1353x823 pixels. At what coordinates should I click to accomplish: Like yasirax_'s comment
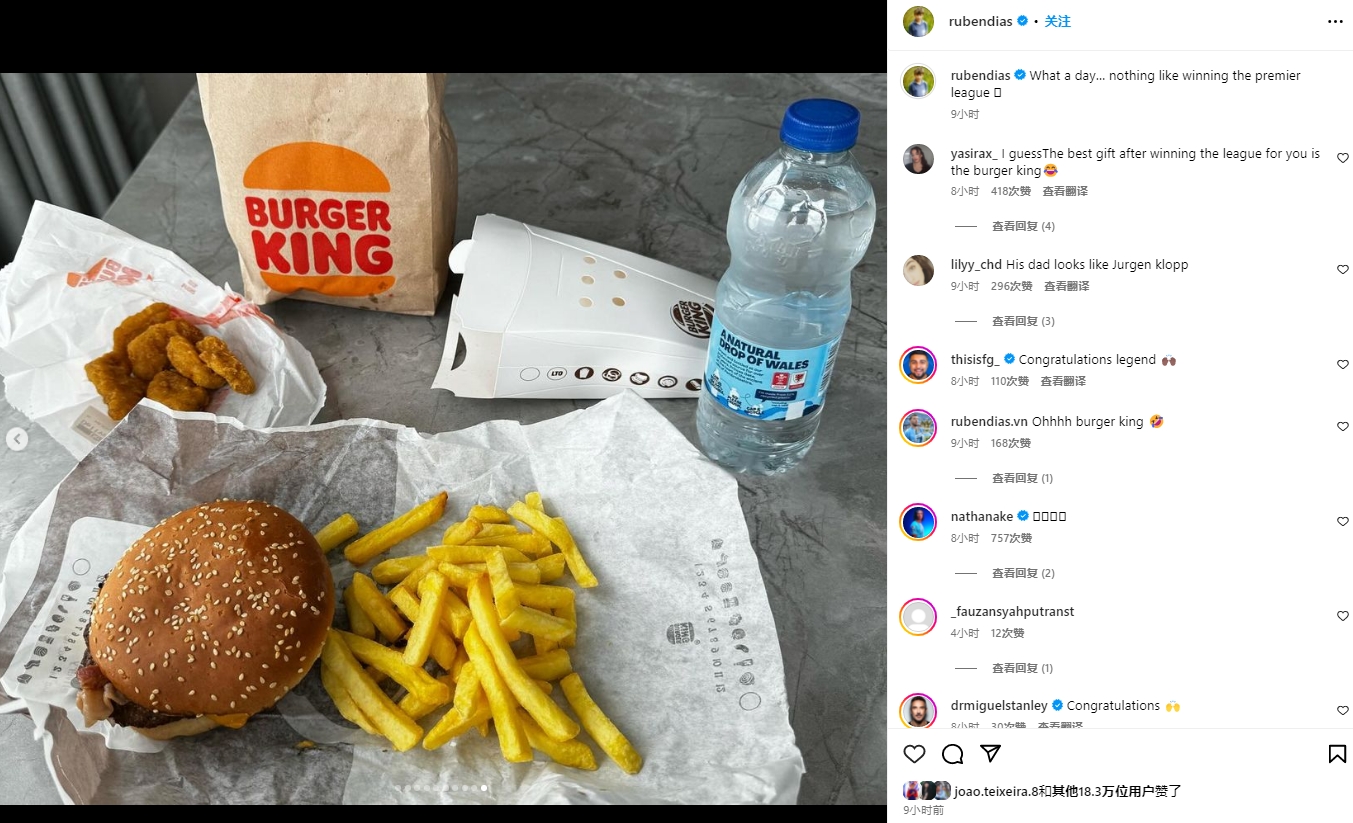coord(1342,158)
